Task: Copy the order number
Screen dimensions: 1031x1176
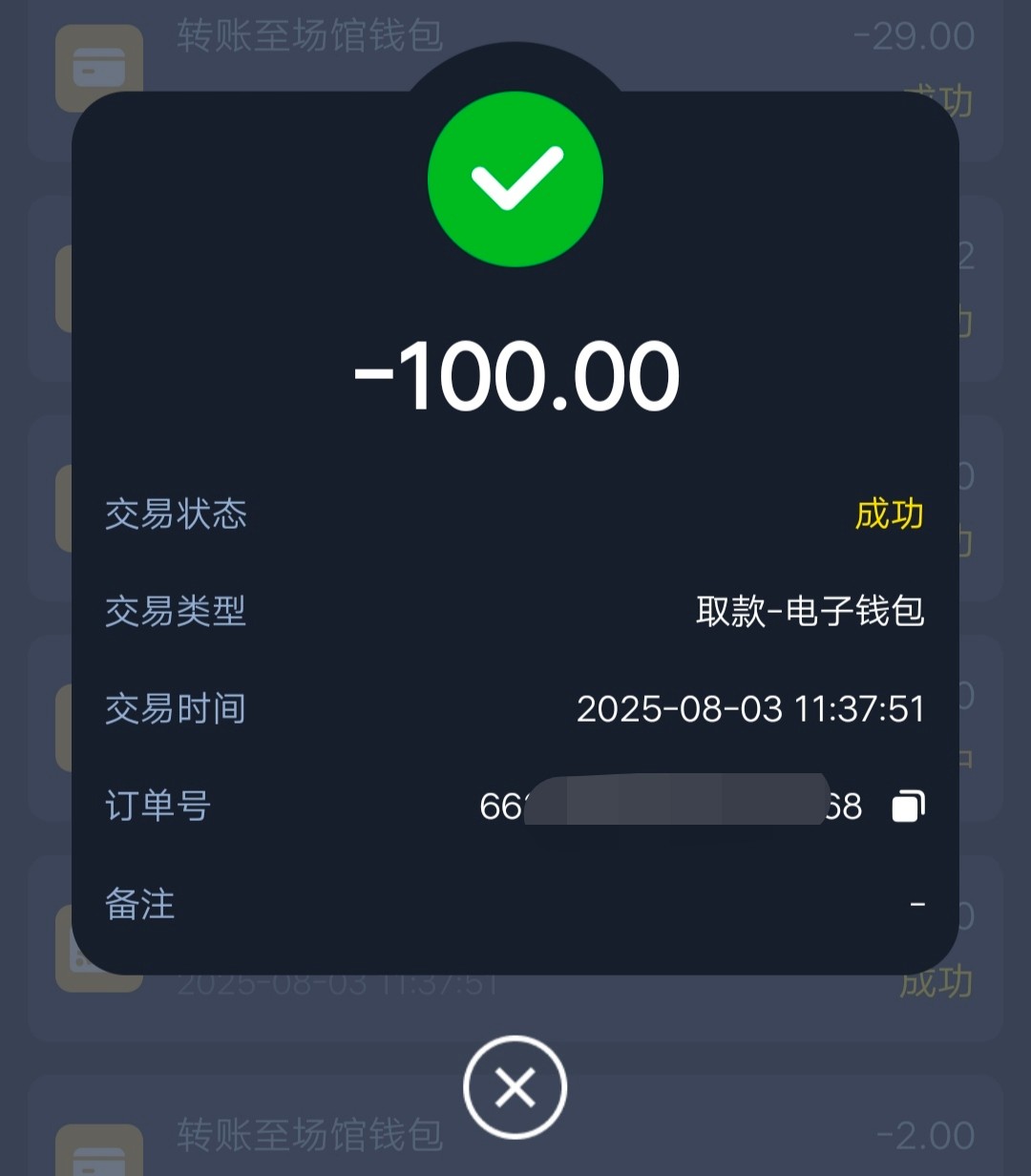Action: 907,807
